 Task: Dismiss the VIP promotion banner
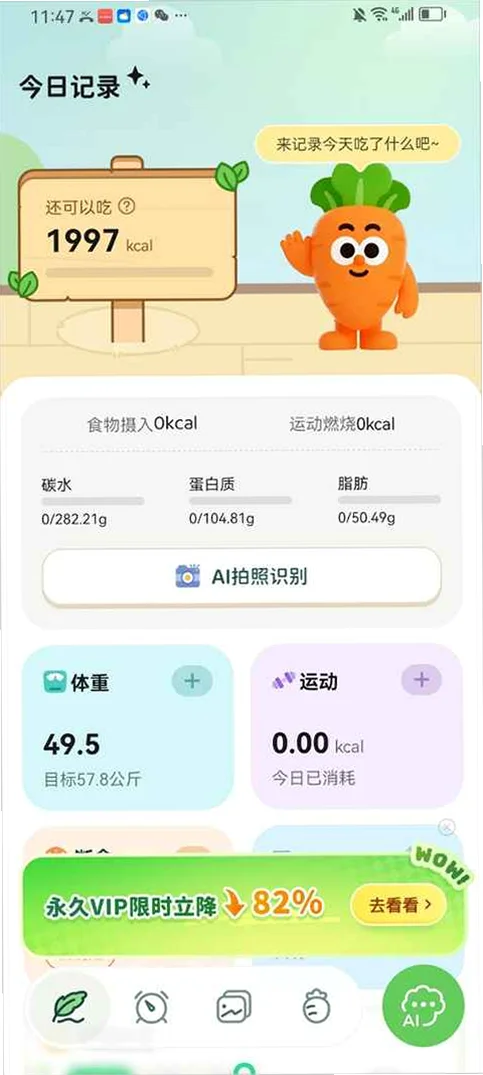(447, 828)
